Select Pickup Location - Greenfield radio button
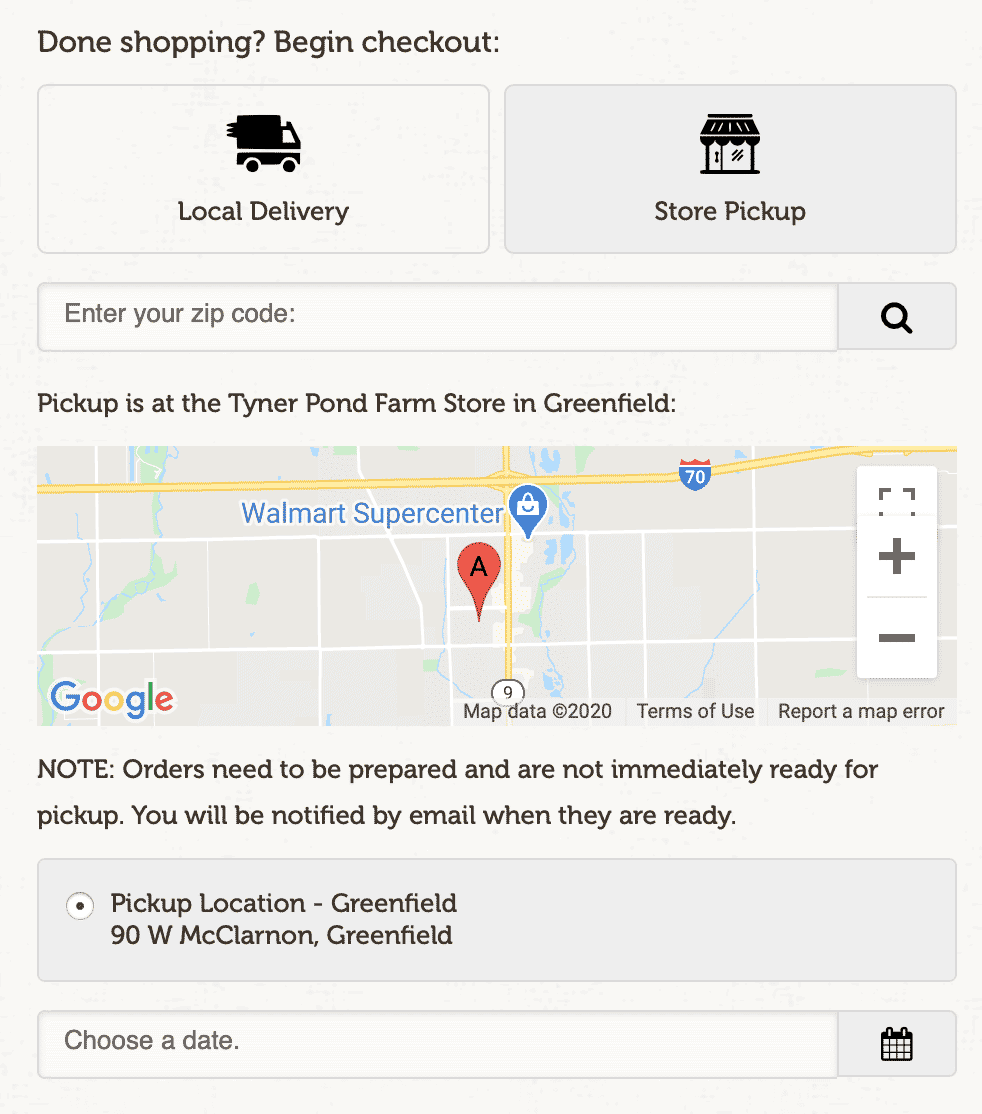 point(79,906)
